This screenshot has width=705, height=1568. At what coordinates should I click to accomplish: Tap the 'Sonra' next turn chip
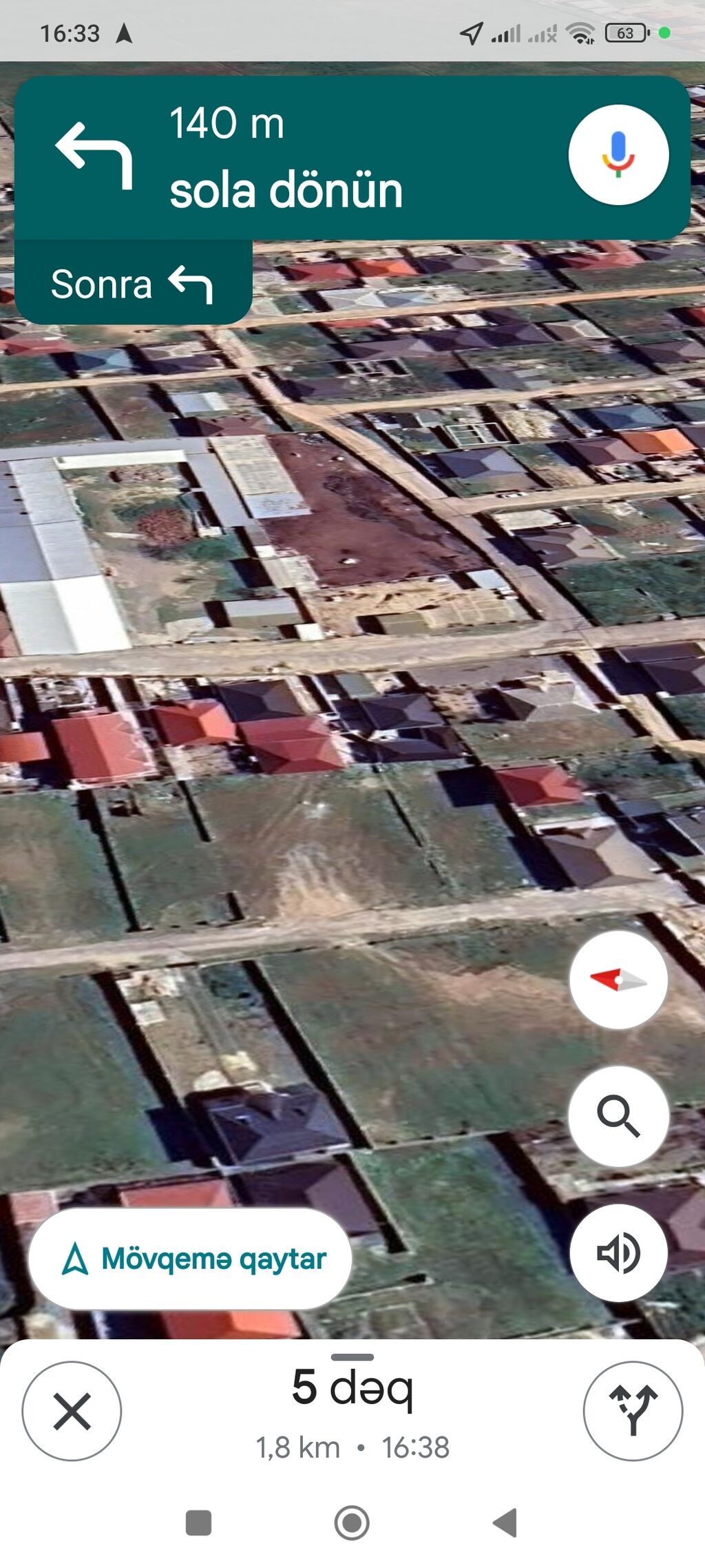pos(133,283)
